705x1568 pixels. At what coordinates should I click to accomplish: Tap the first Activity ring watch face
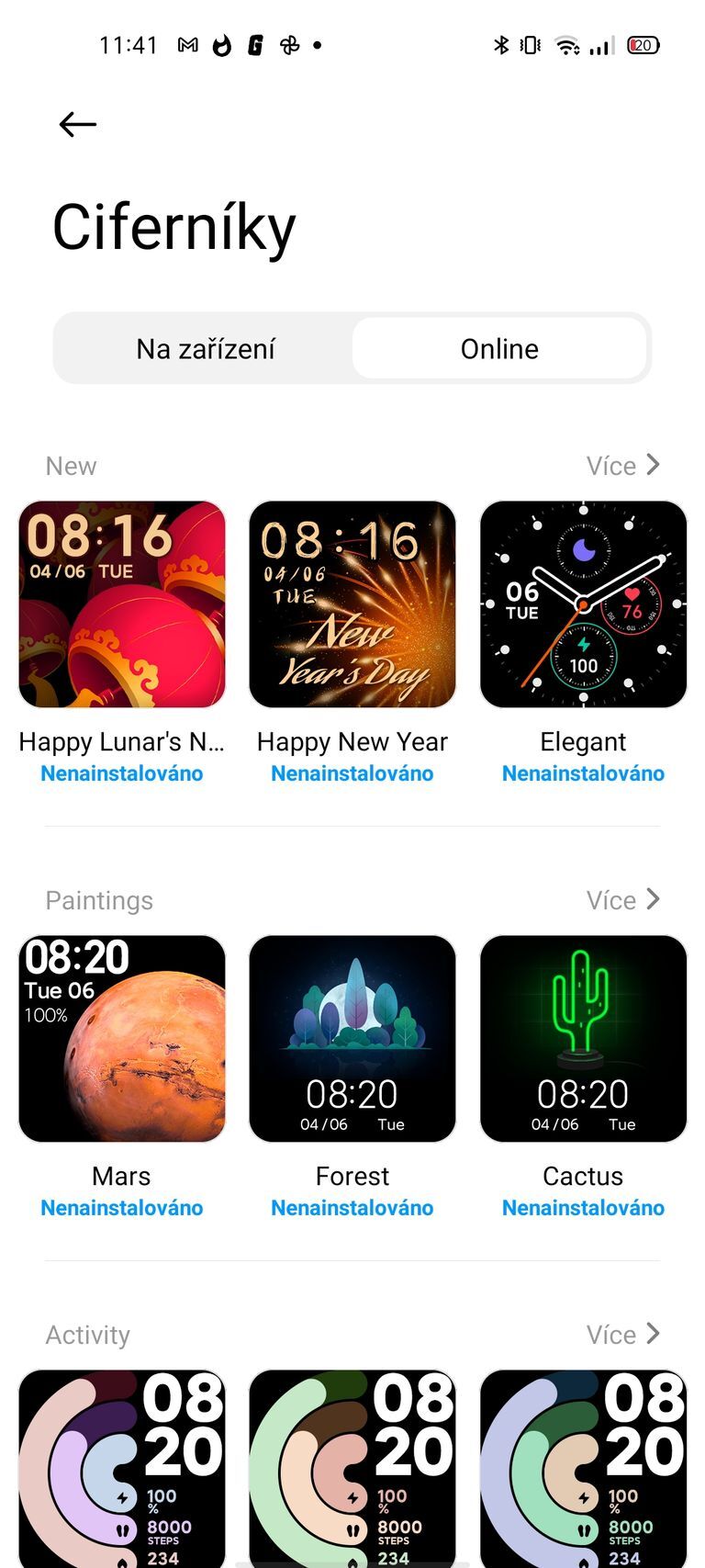(121, 1470)
